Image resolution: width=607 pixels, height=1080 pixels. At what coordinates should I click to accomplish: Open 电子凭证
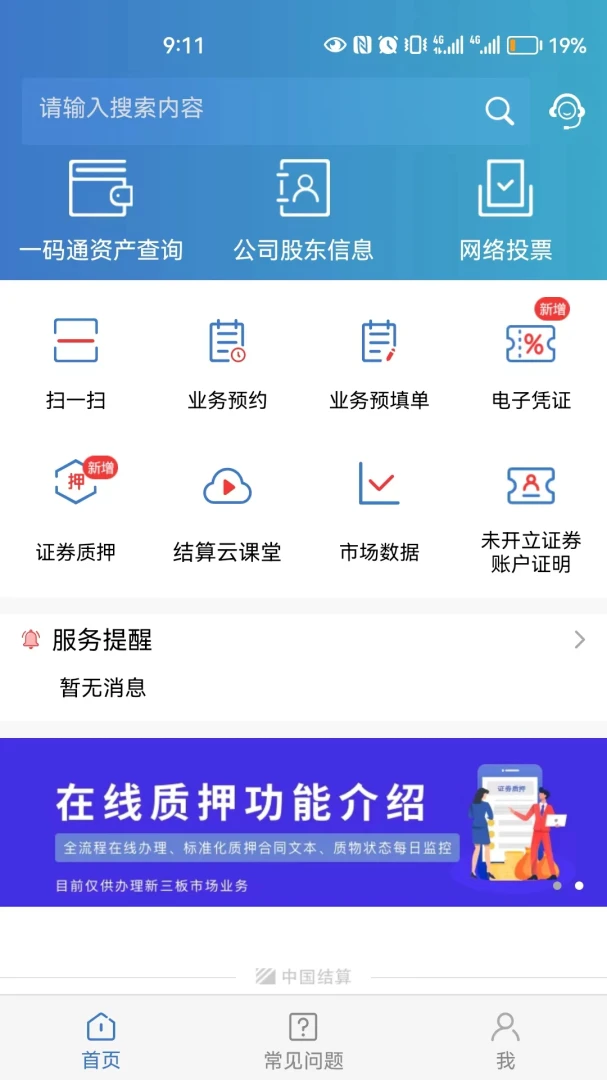[531, 362]
